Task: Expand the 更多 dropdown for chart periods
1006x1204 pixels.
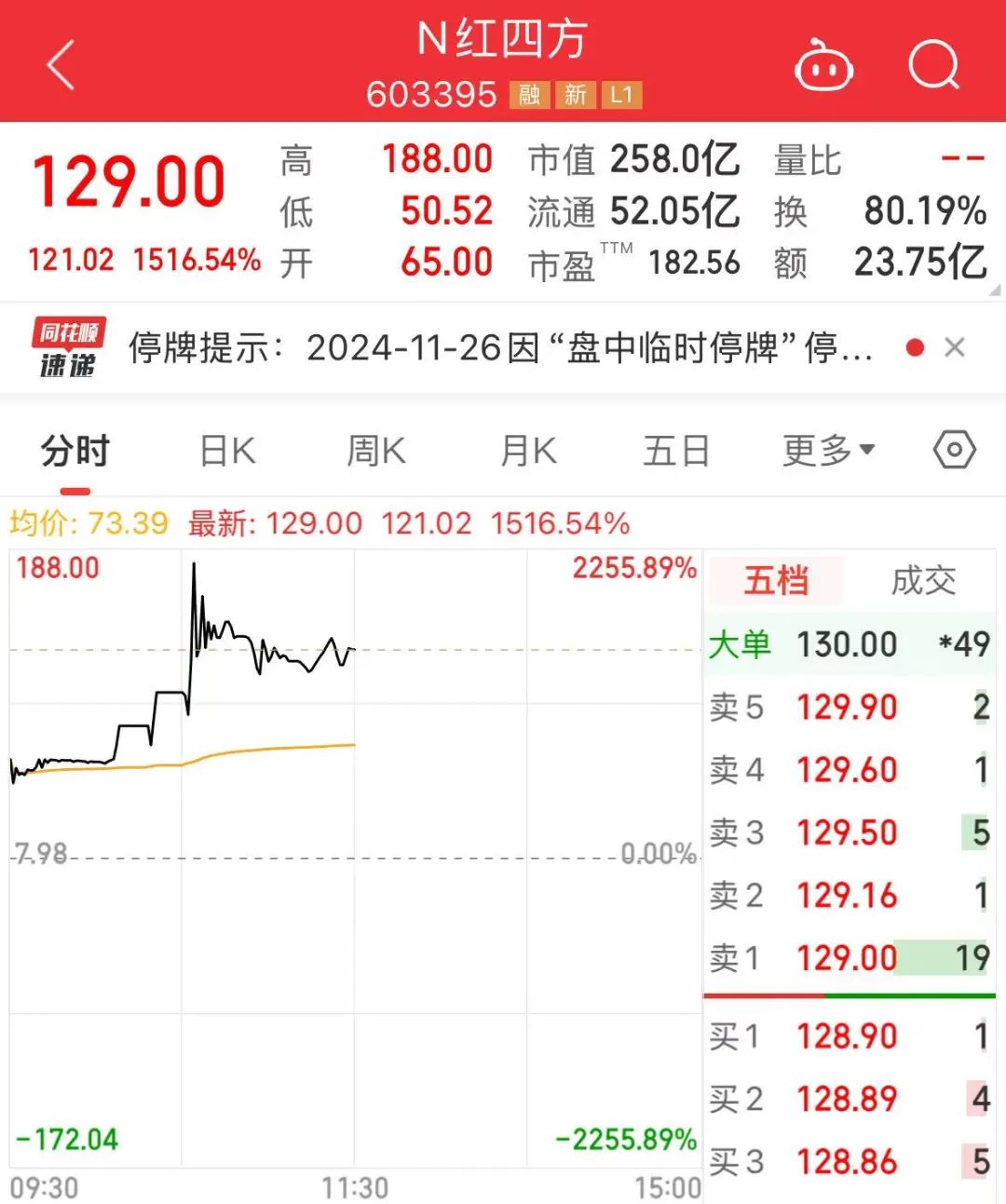Action: coord(827,450)
